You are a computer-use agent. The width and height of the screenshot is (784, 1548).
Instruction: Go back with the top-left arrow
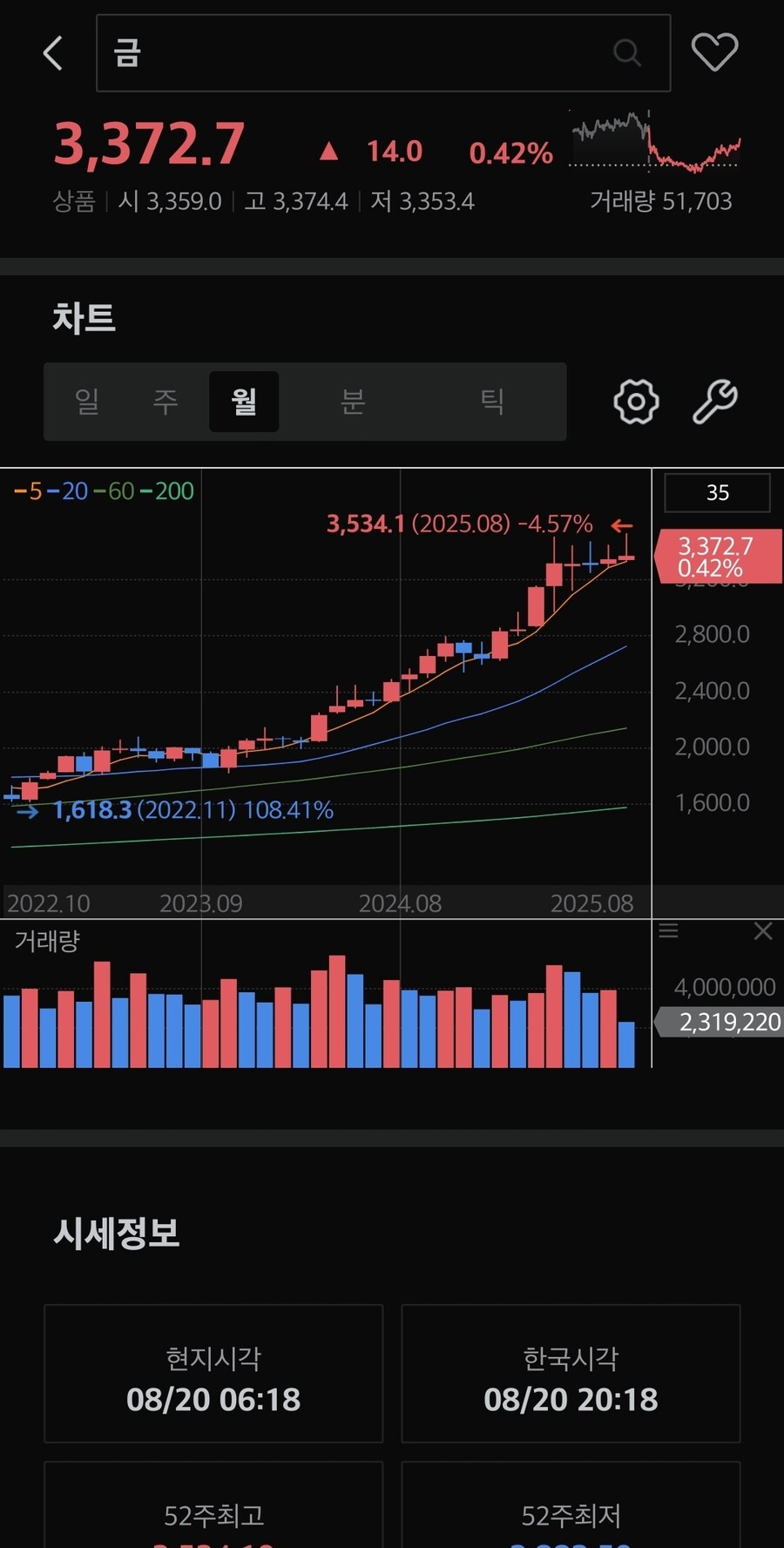54,53
